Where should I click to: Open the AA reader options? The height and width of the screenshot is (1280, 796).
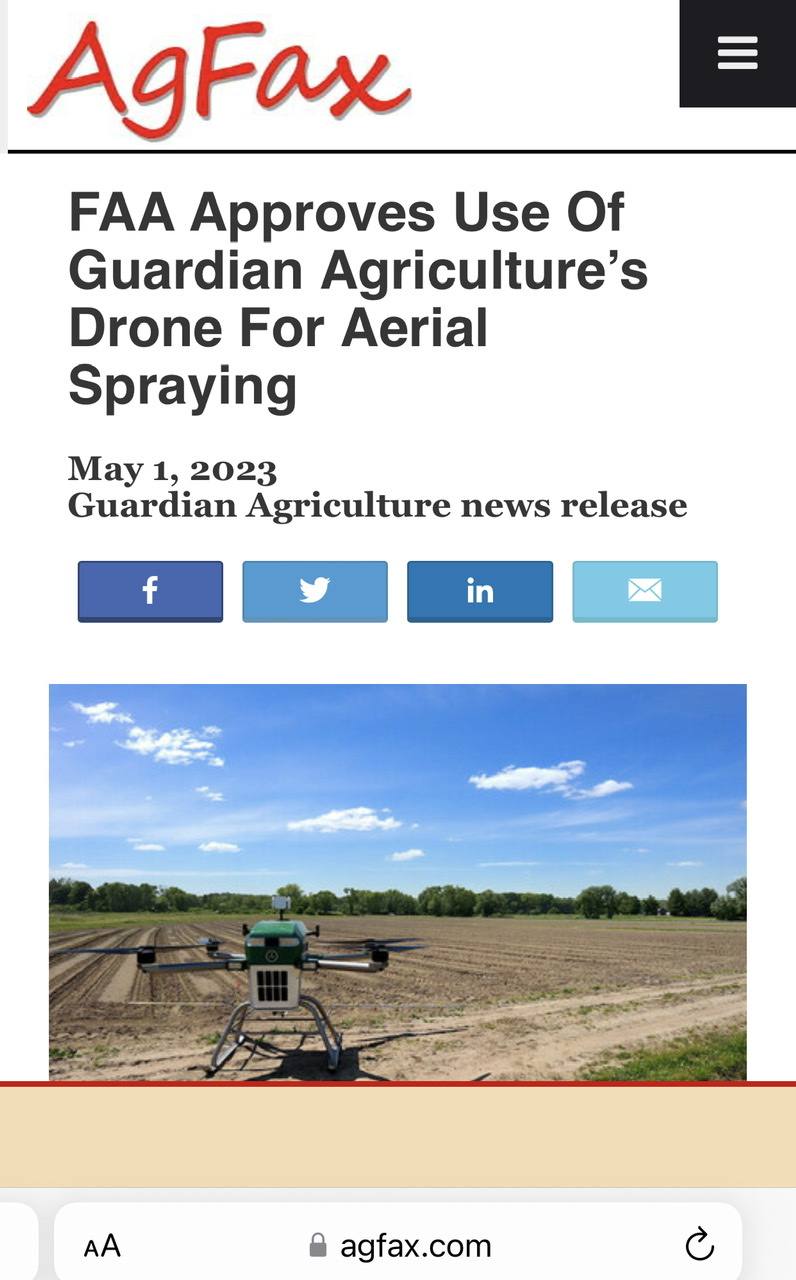point(102,1246)
